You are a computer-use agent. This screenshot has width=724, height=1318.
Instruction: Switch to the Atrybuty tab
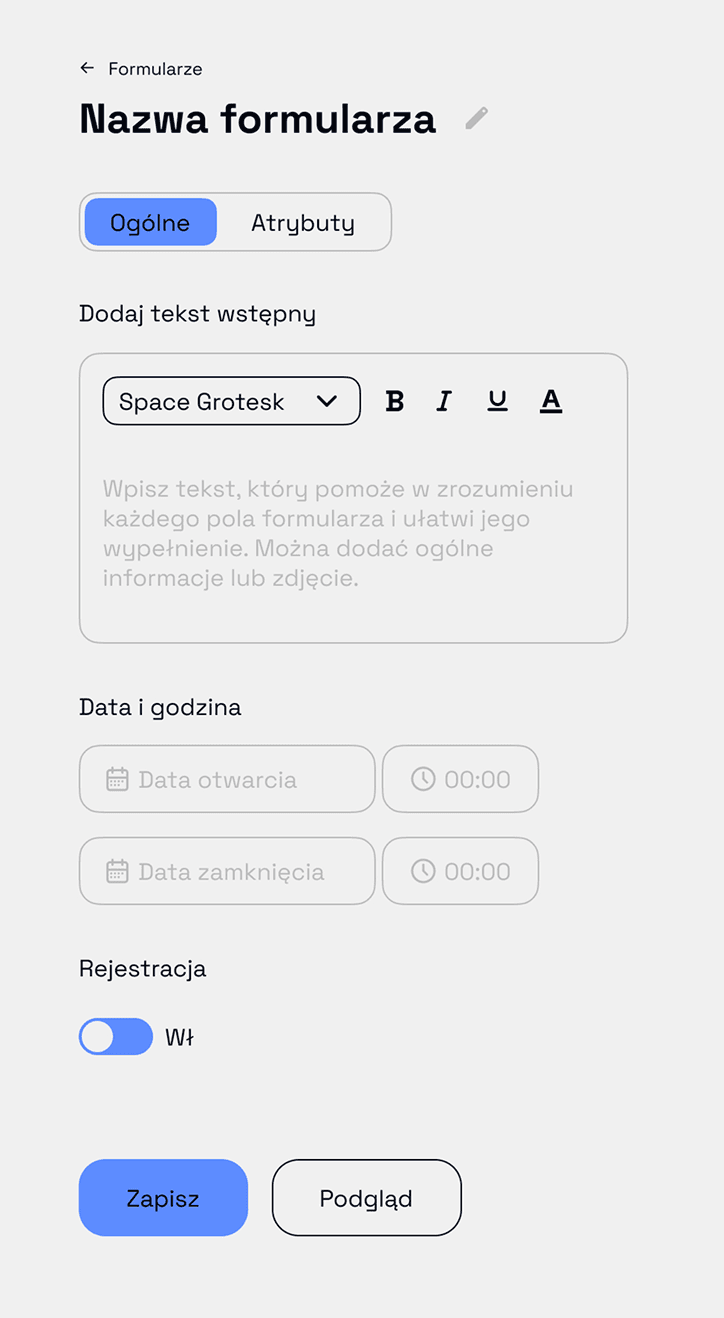[302, 222]
